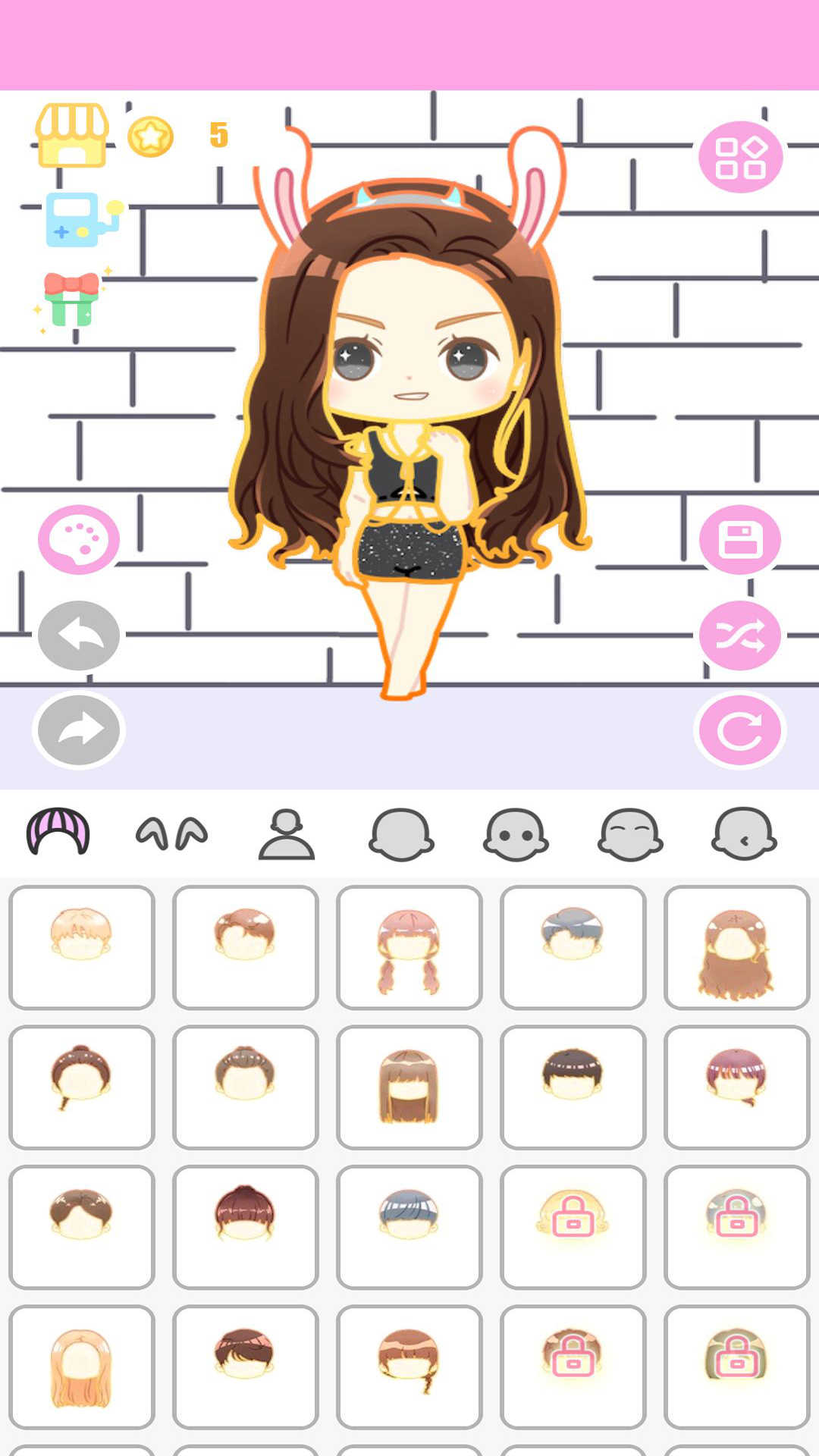The image size is (819, 1456).
Task: Reset the avatar design
Action: [741, 729]
